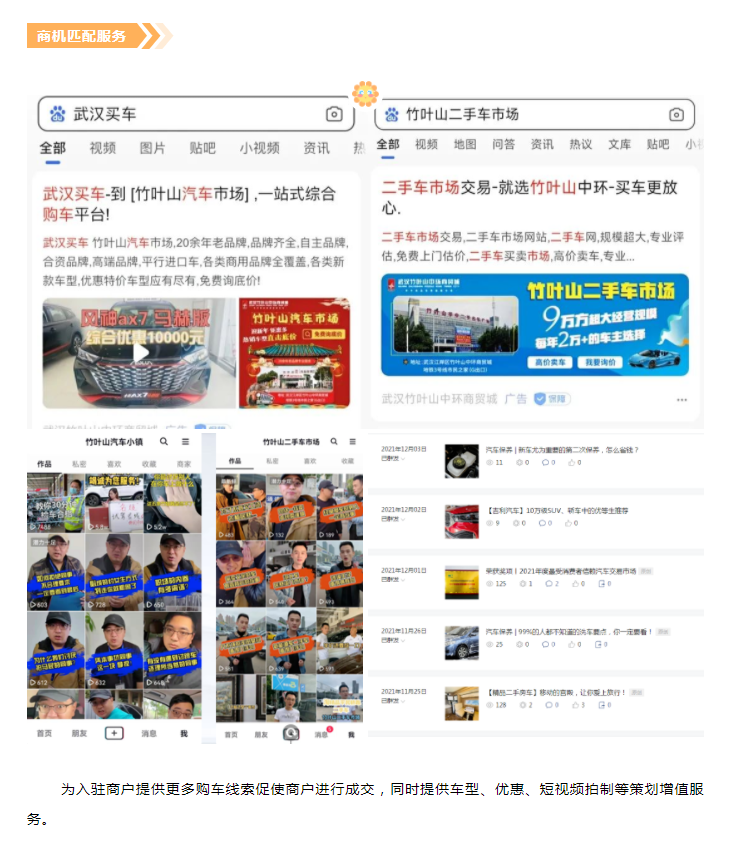
Task: Click the comment bubble icon on the 汽车保养 article
Action: [546, 463]
